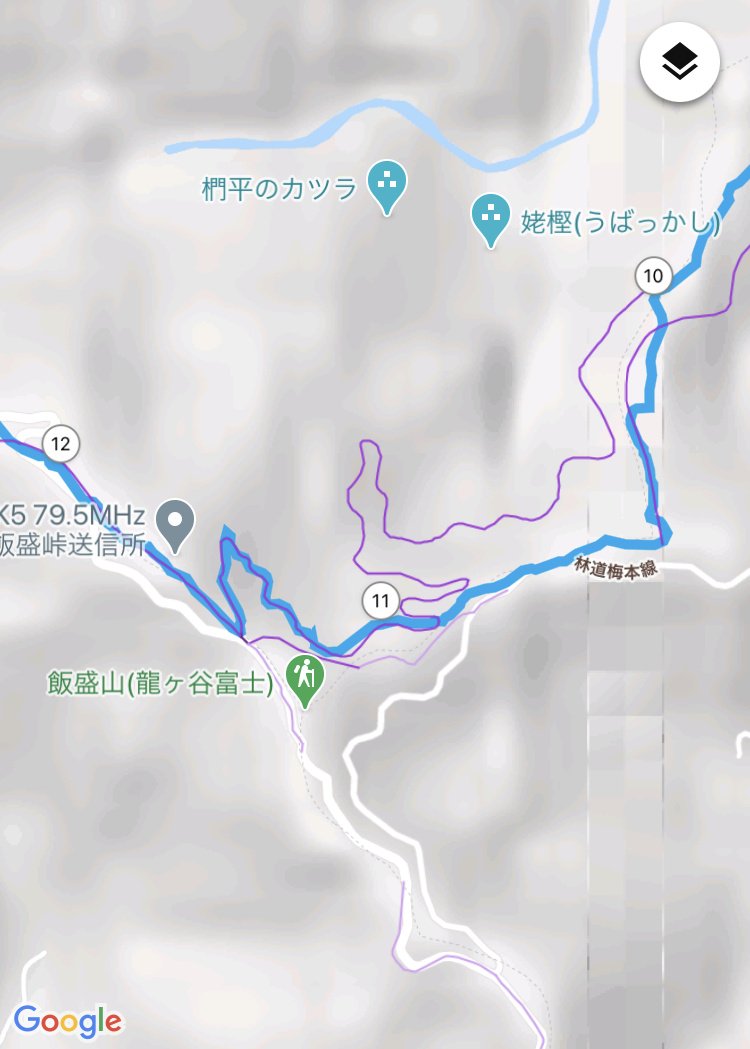
Task: Tap route waypoint number 12
Action: (x=61, y=444)
